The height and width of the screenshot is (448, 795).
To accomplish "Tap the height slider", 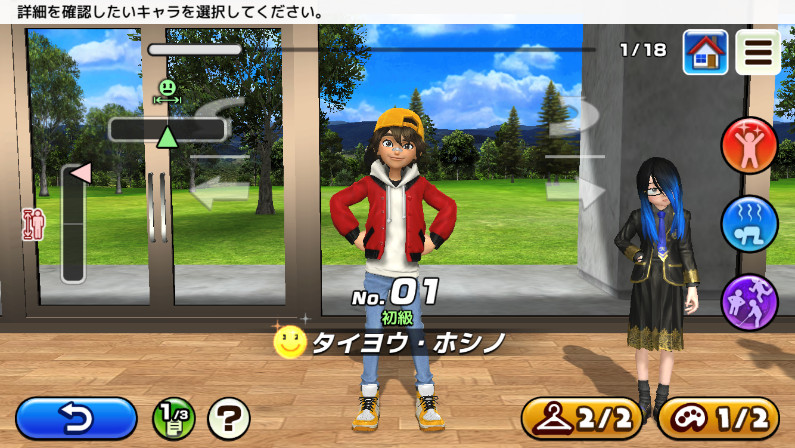I will [73, 223].
